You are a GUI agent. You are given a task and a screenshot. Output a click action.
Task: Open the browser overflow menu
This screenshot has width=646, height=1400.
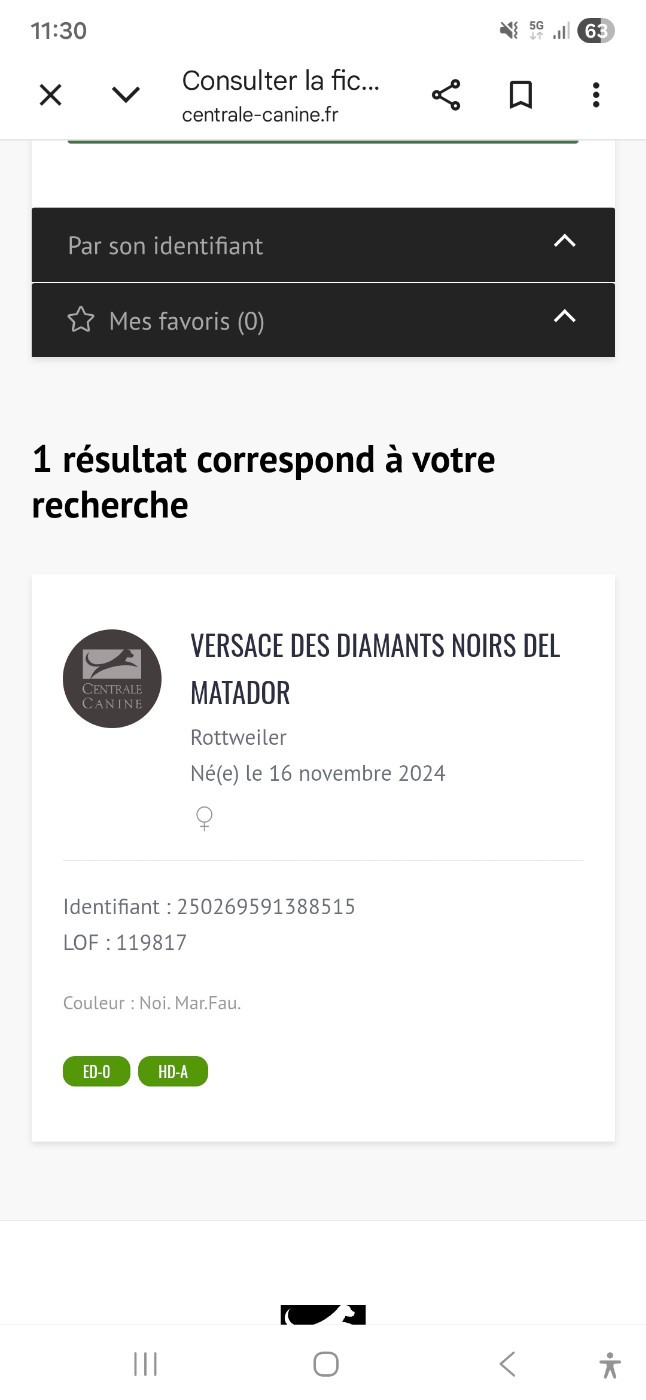[596, 95]
